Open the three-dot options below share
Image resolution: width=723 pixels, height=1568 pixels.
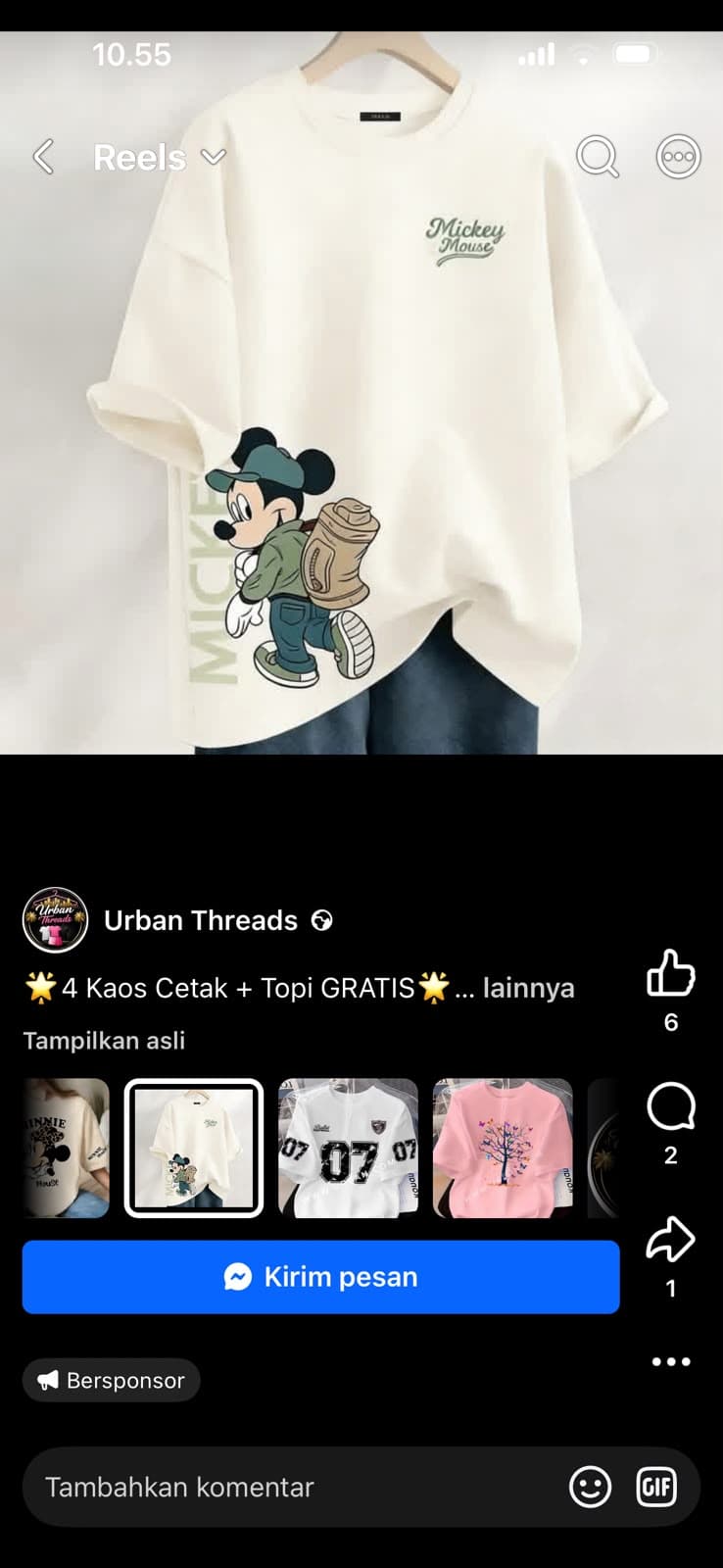click(671, 1361)
